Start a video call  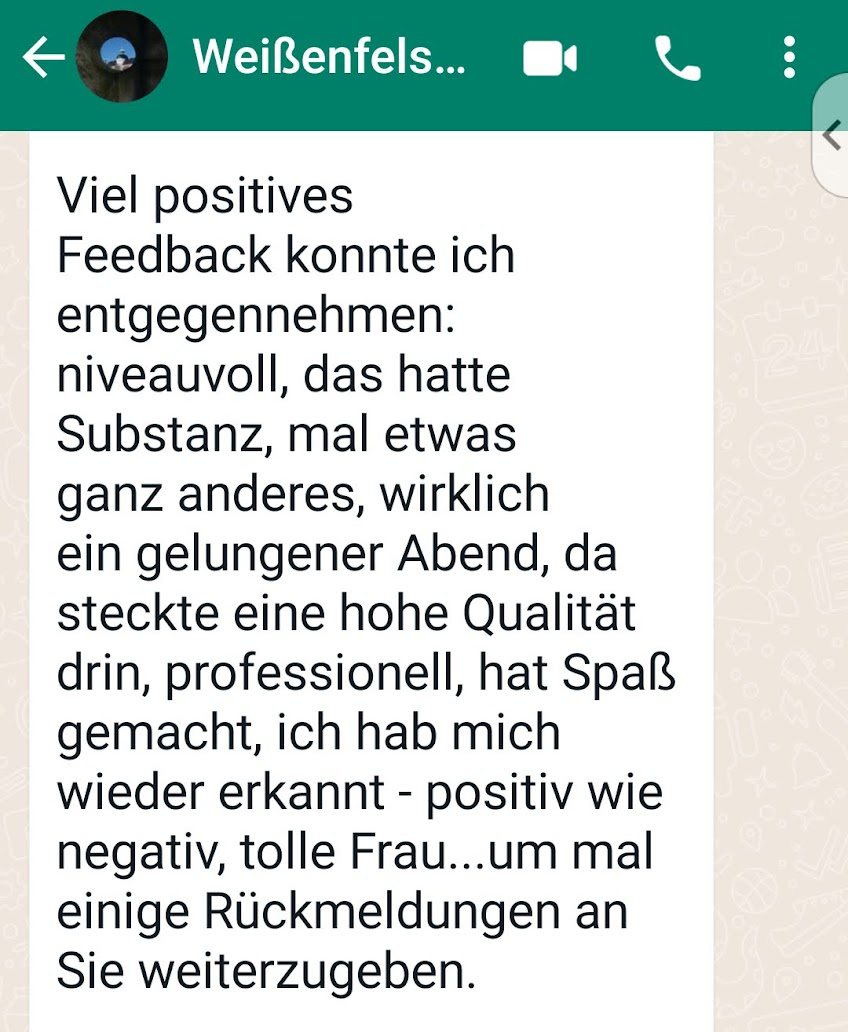550,59
